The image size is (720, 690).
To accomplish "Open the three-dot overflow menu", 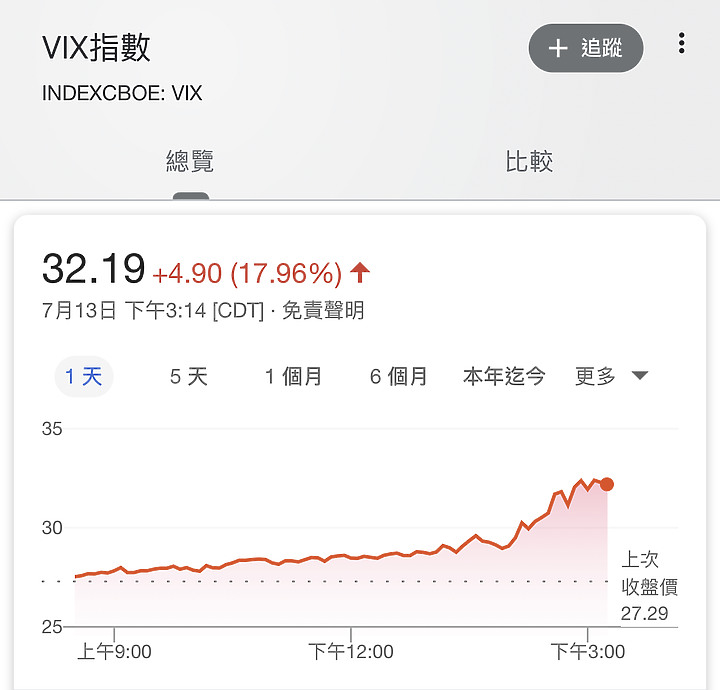I will click(681, 43).
